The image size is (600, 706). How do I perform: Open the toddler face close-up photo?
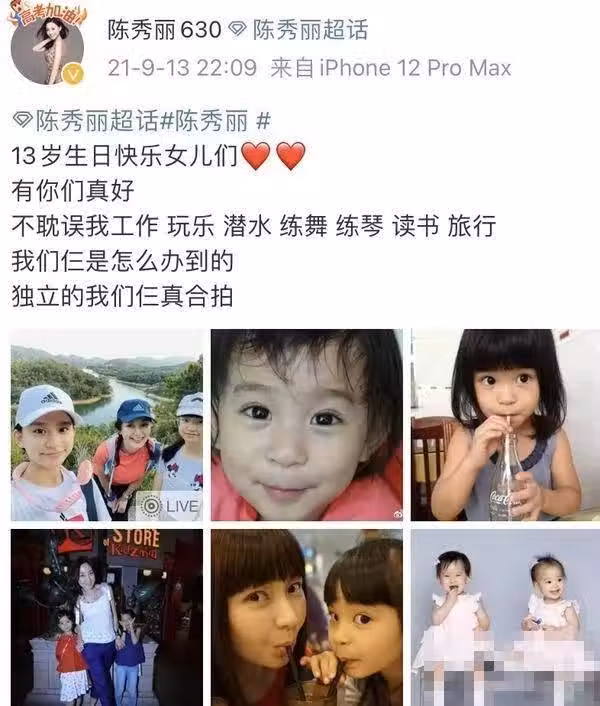306,425
